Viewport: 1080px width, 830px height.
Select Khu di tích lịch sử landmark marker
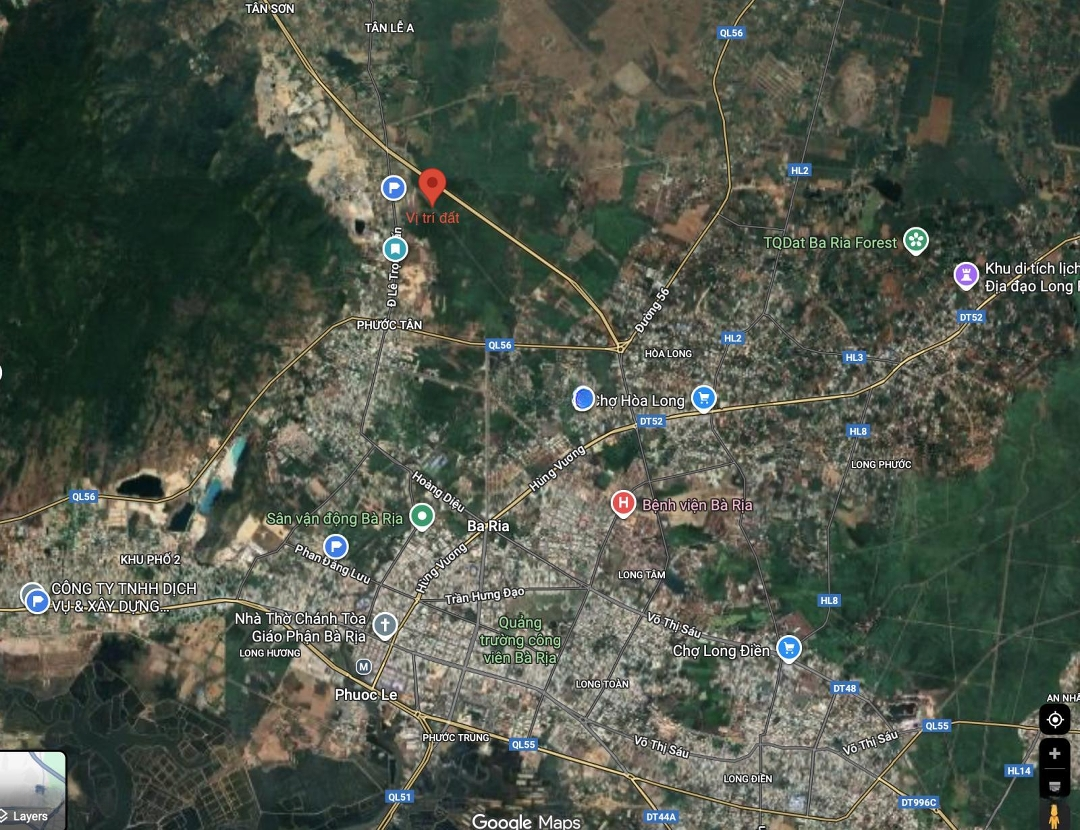(966, 275)
